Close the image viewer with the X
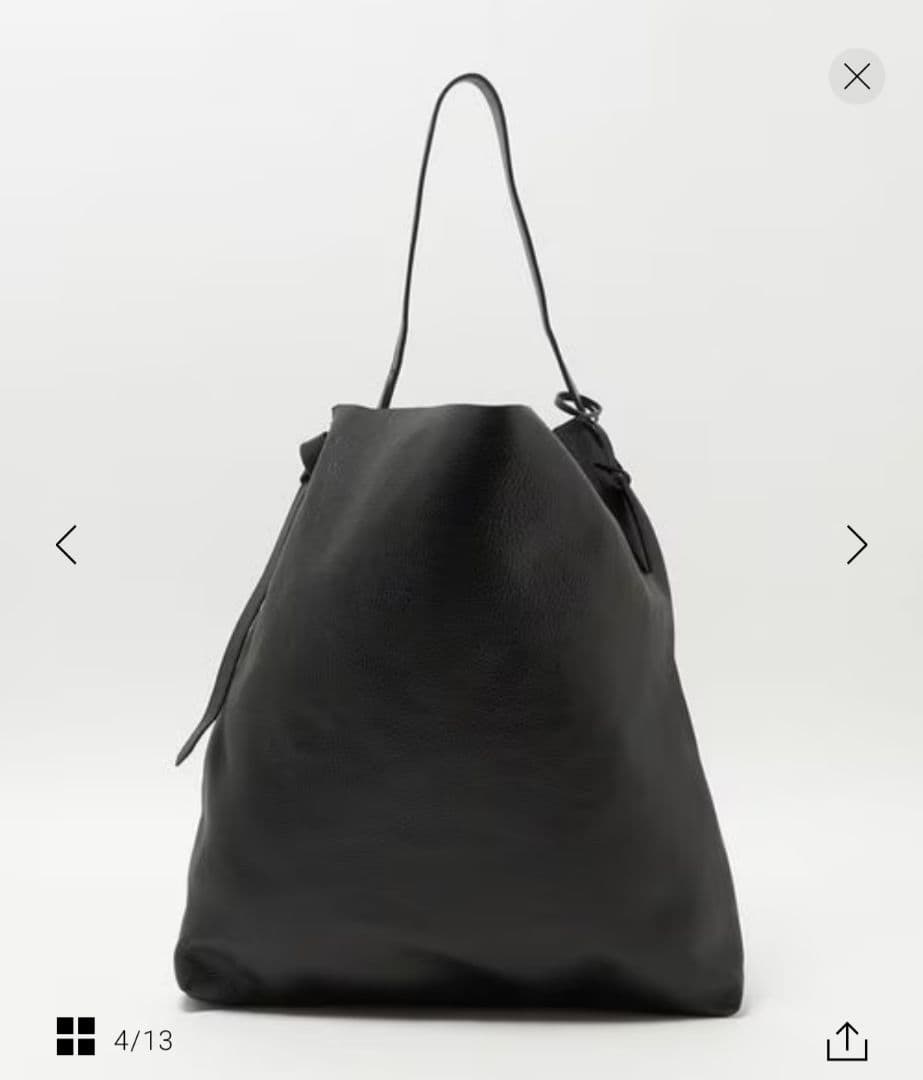The height and width of the screenshot is (1080, 923). click(857, 76)
